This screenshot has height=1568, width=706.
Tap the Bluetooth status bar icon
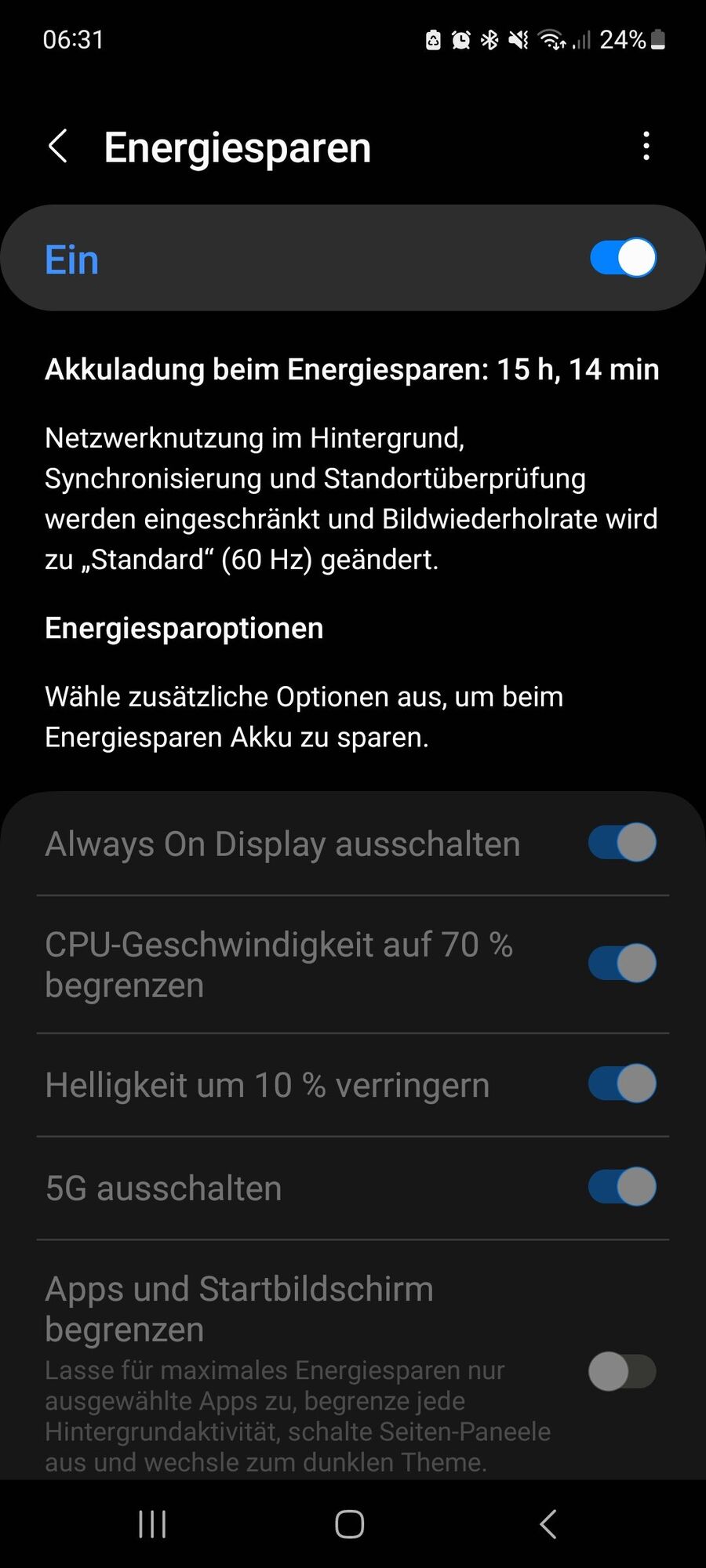pyautogui.click(x=489, y=39)
